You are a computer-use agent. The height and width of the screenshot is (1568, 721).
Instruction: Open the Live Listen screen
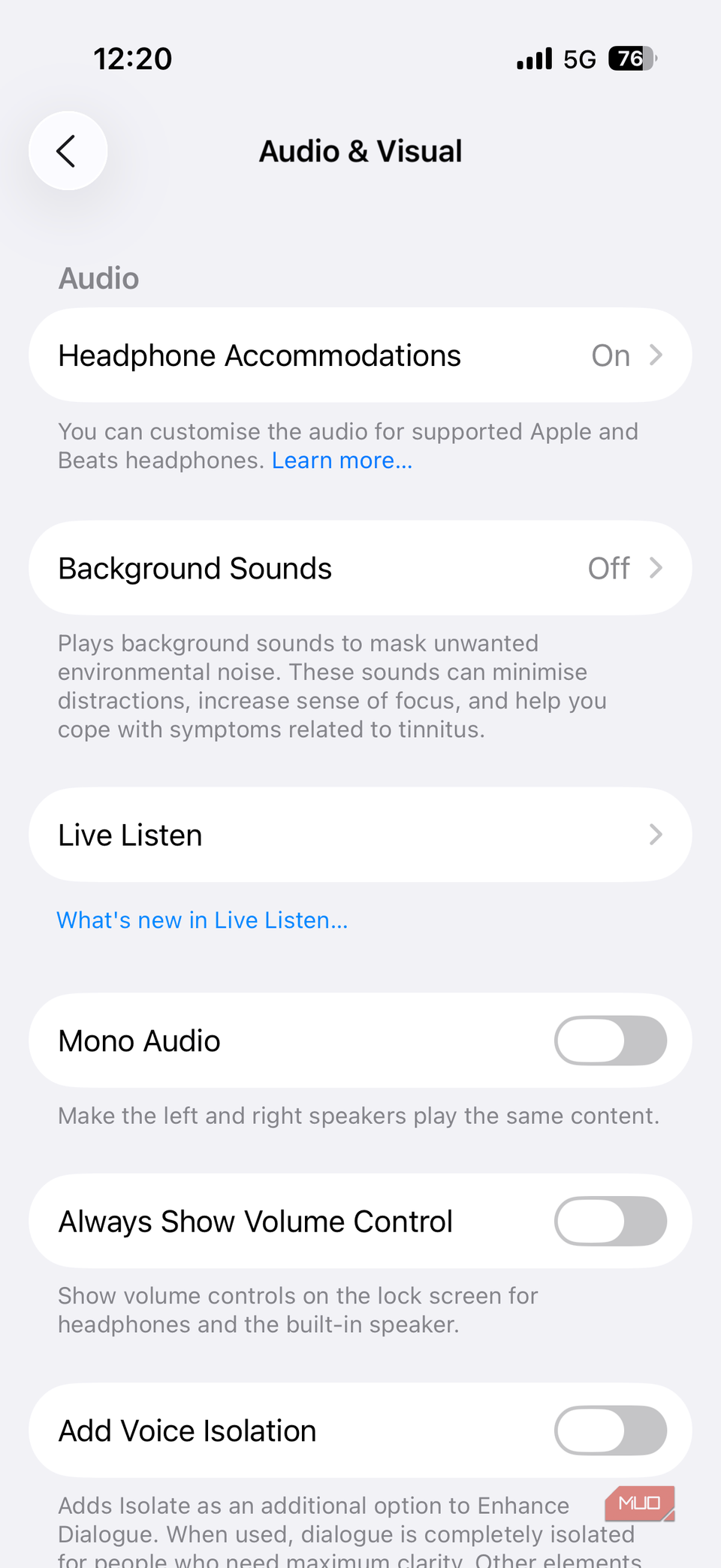click(360, 834)
